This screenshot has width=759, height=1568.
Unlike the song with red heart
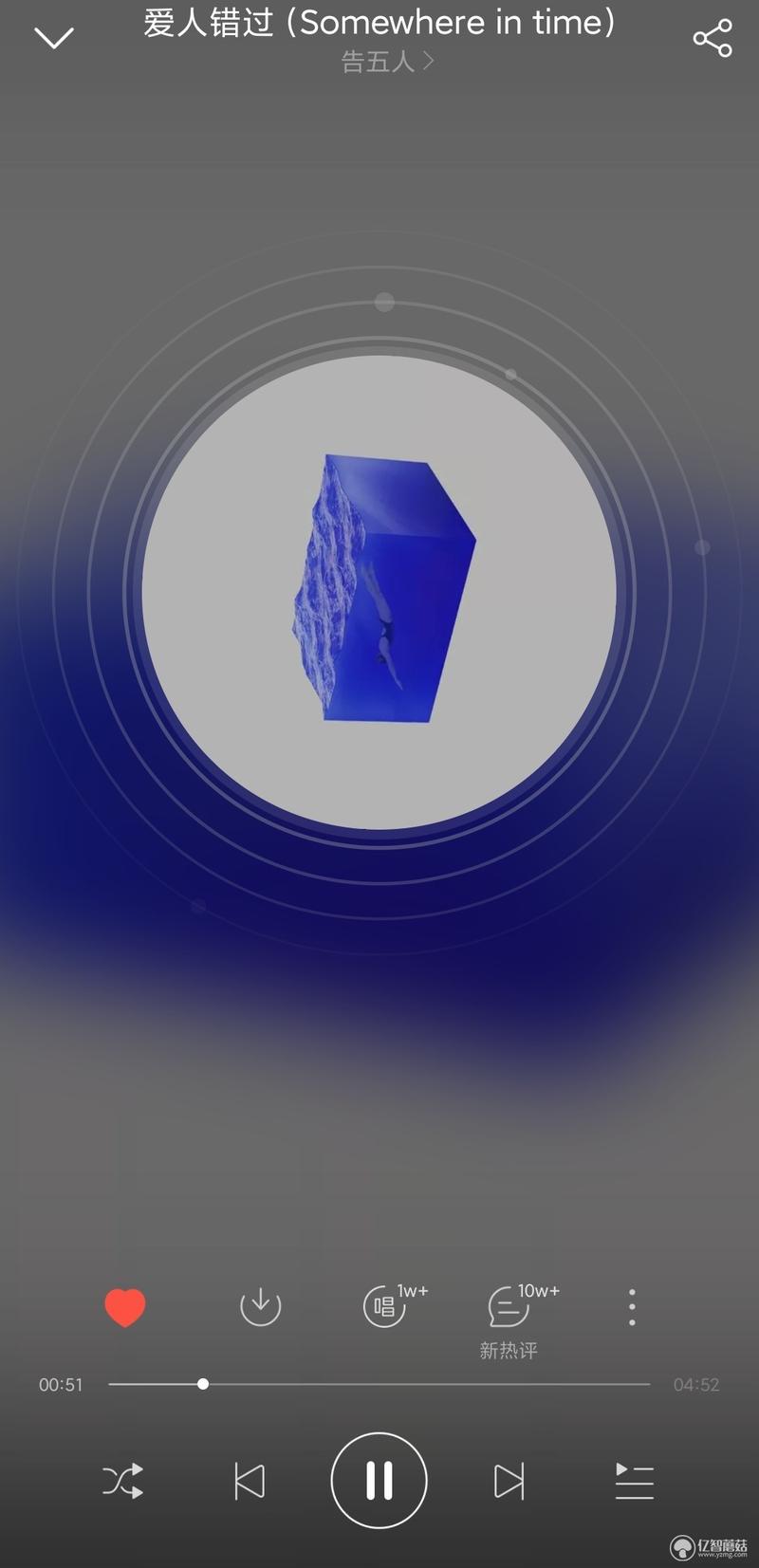(125, 1307)
